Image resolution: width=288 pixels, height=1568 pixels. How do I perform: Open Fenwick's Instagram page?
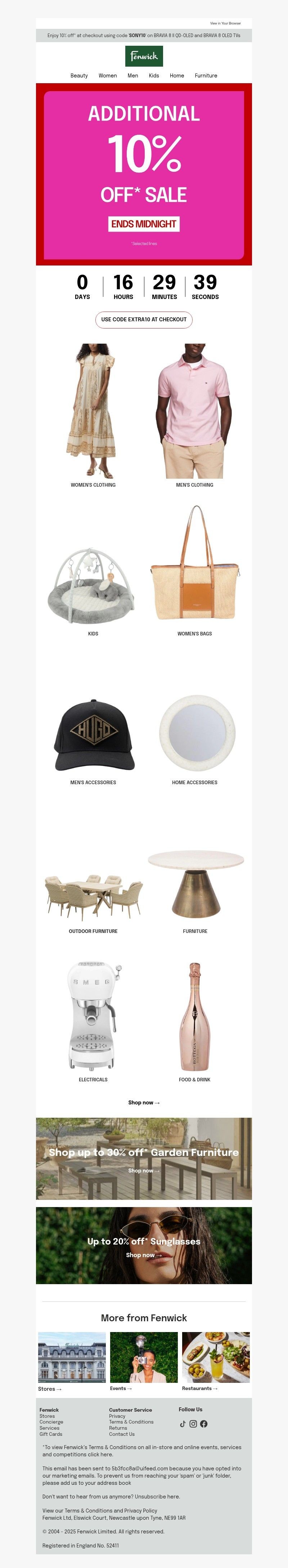click(x=193, y=1424)
